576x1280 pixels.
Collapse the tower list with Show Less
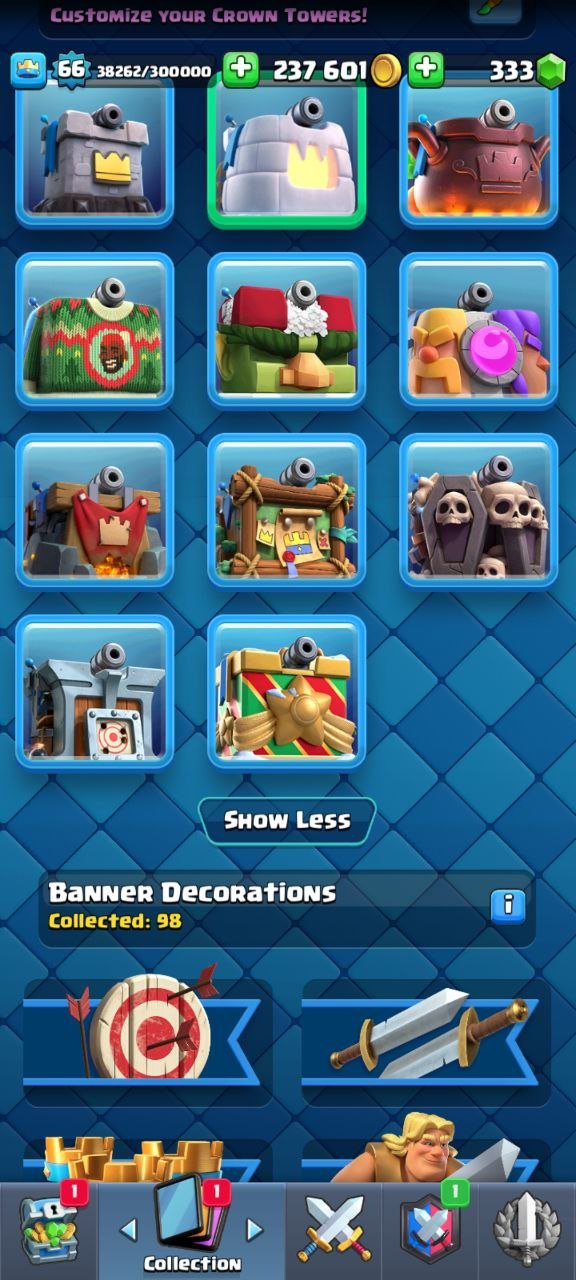coord(287,821)
